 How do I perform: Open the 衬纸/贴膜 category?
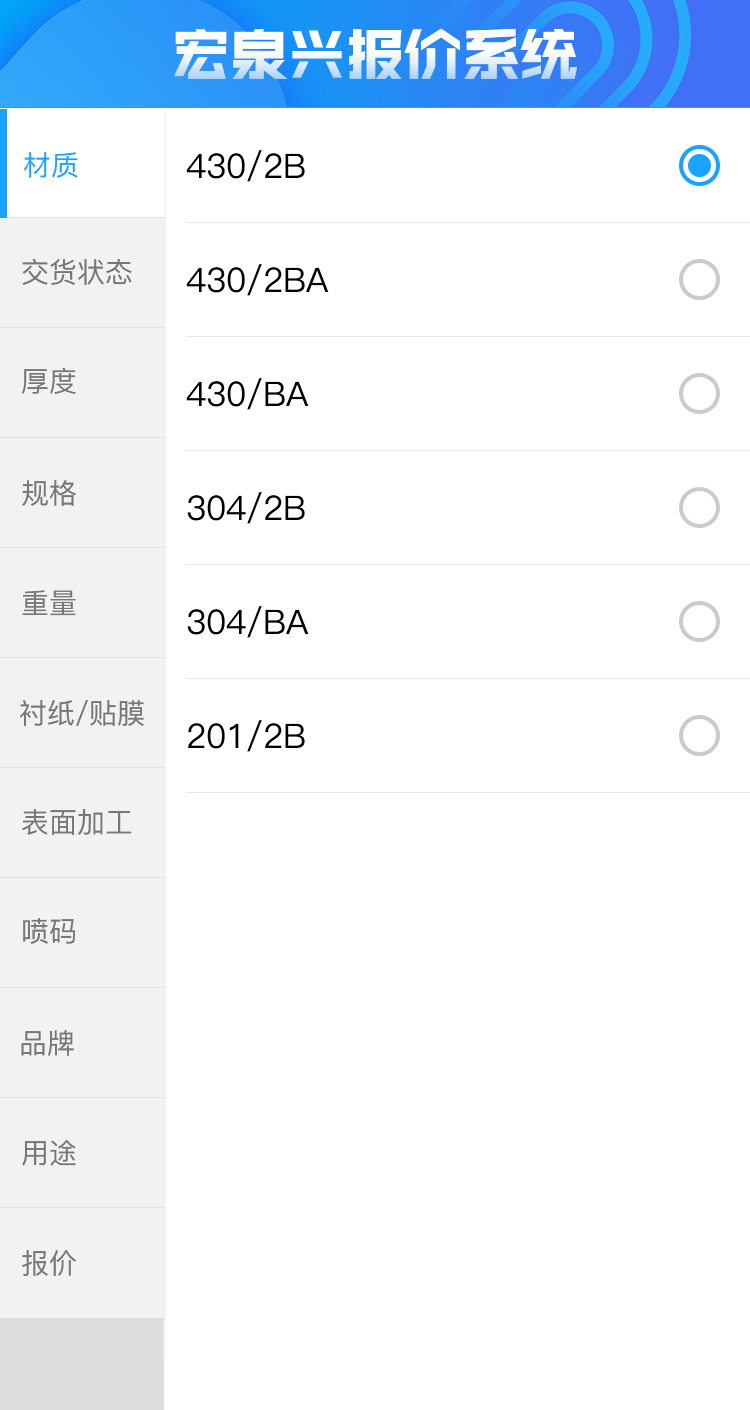click(x=82, y=713)
